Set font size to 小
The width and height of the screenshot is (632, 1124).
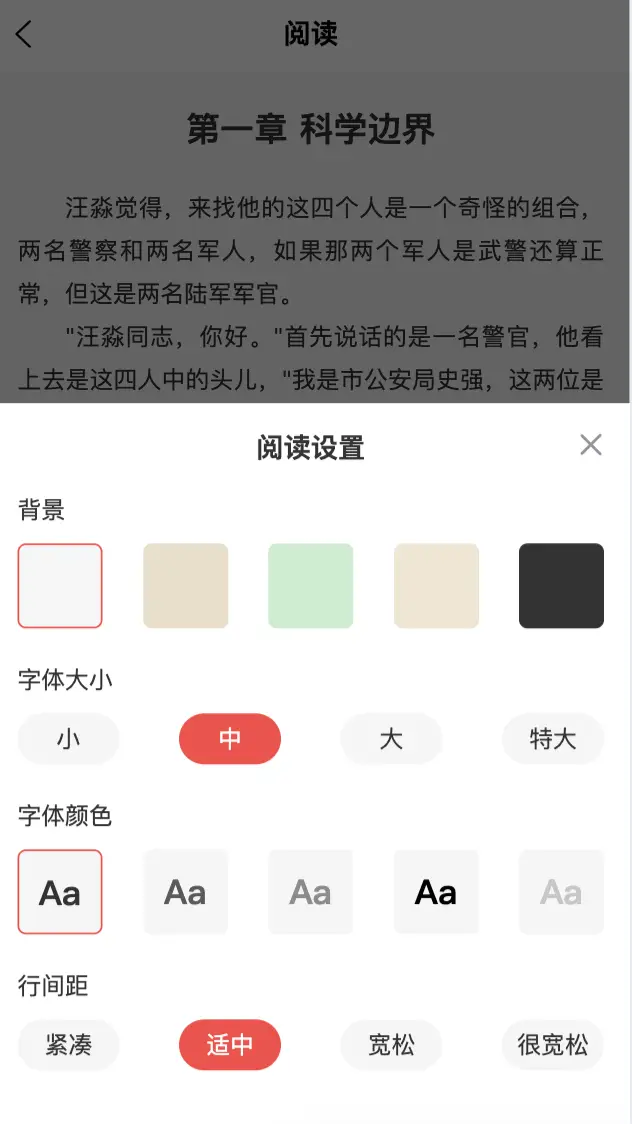(x=69, y=739)
